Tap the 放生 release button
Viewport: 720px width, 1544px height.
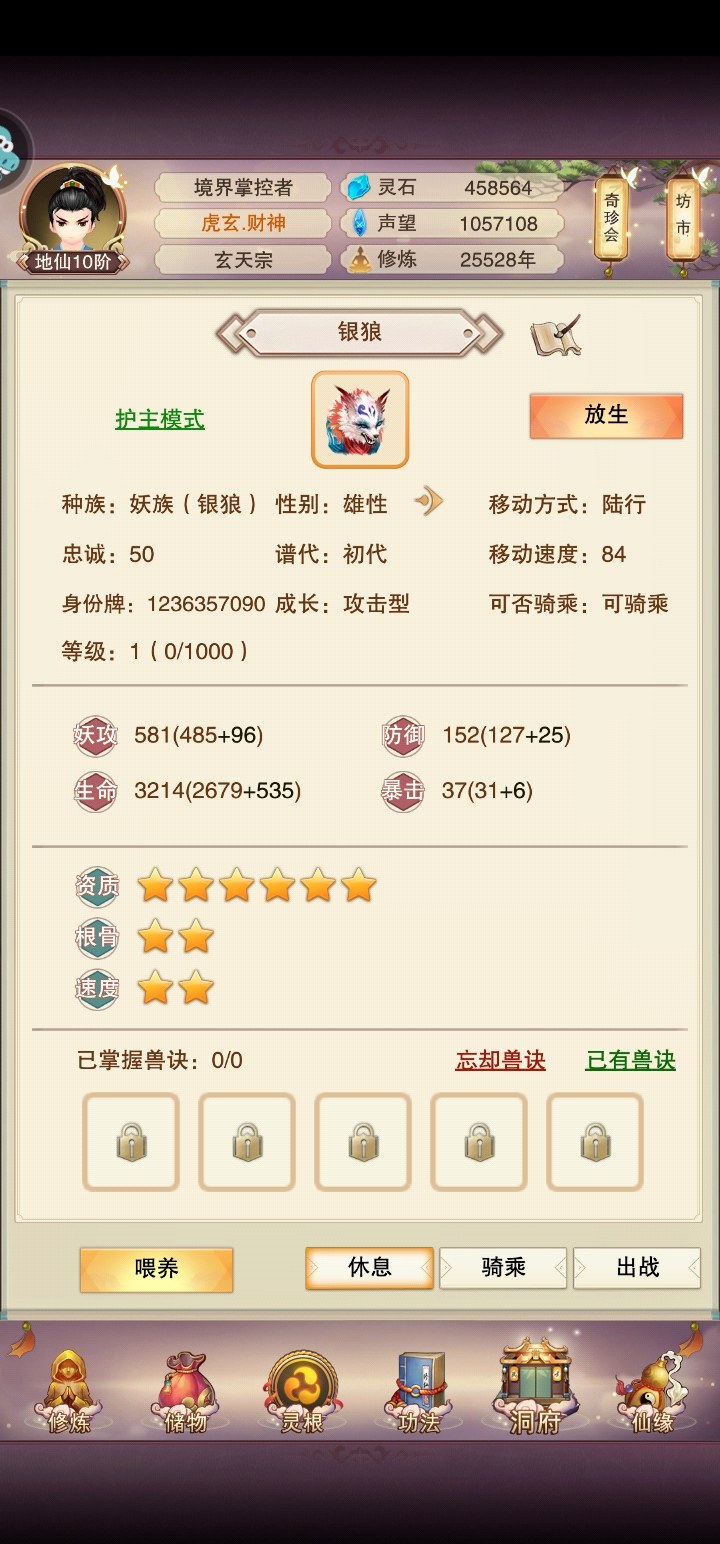point(606,416)
